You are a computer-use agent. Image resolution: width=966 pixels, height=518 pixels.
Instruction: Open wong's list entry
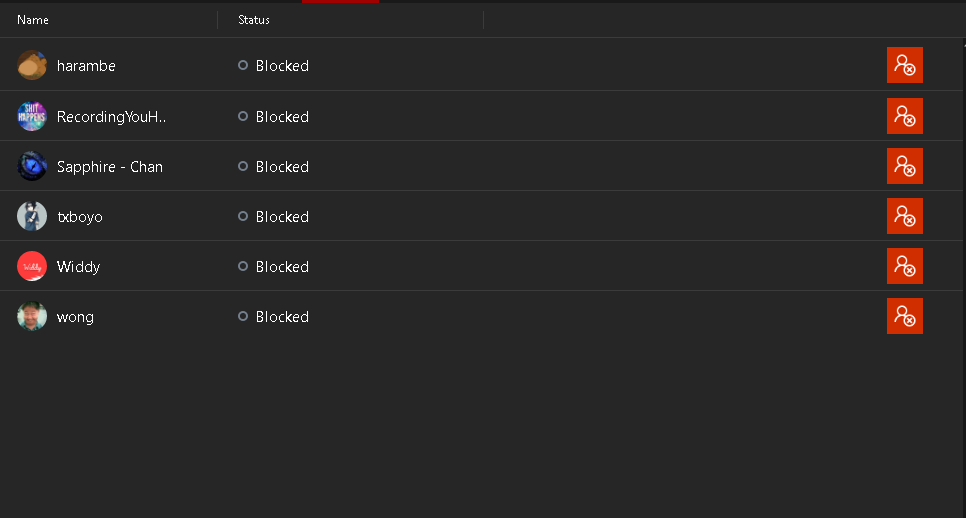point(75,317)
